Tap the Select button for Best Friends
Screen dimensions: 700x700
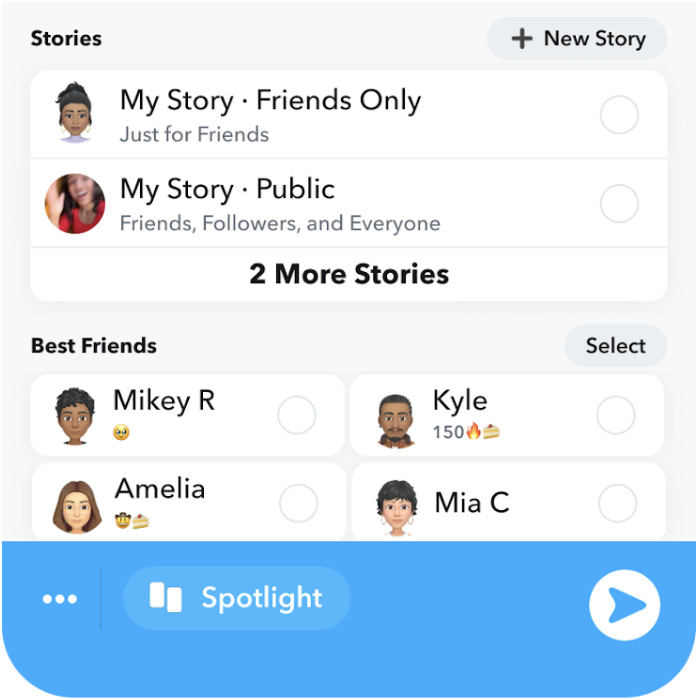pos(614,346)
